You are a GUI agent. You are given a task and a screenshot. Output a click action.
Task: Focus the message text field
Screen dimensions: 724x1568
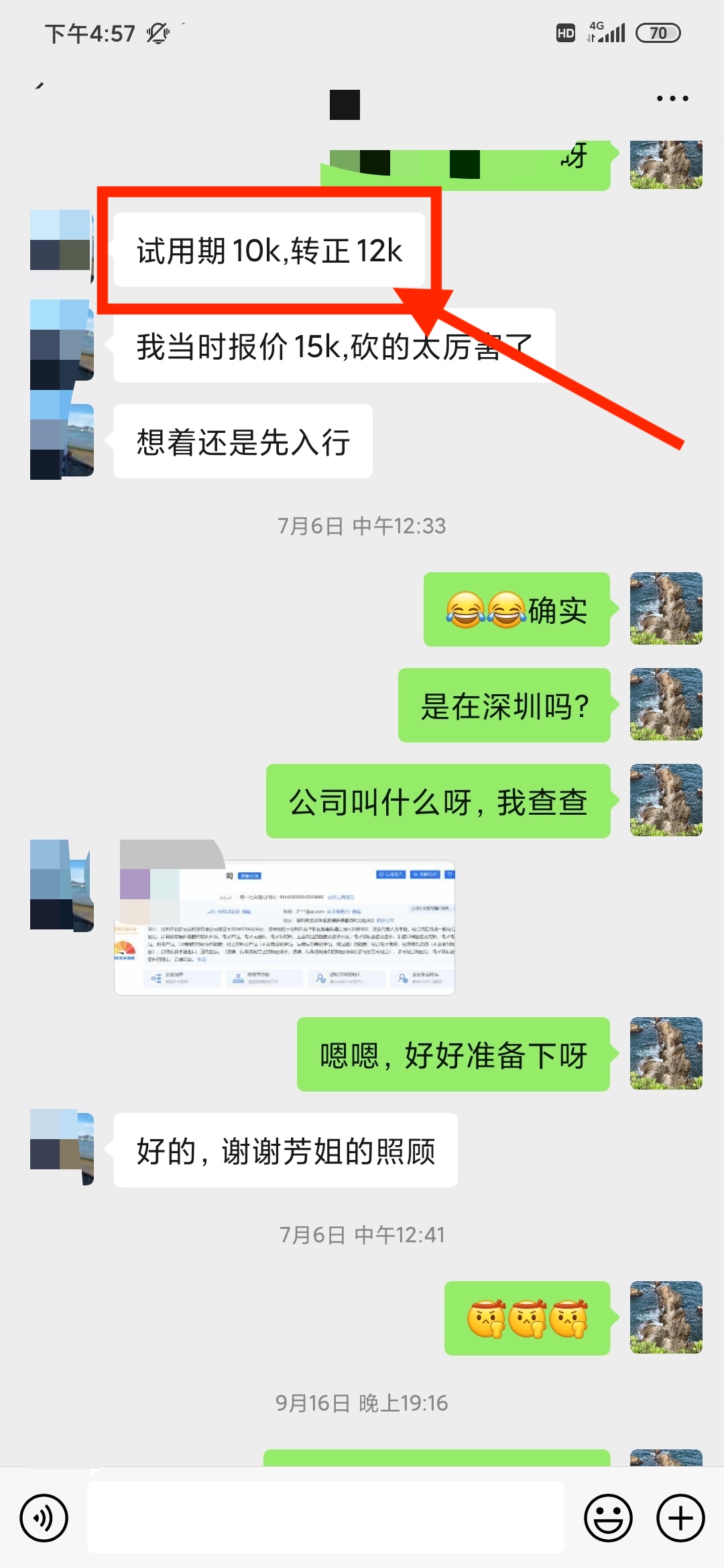[326, 1517]
